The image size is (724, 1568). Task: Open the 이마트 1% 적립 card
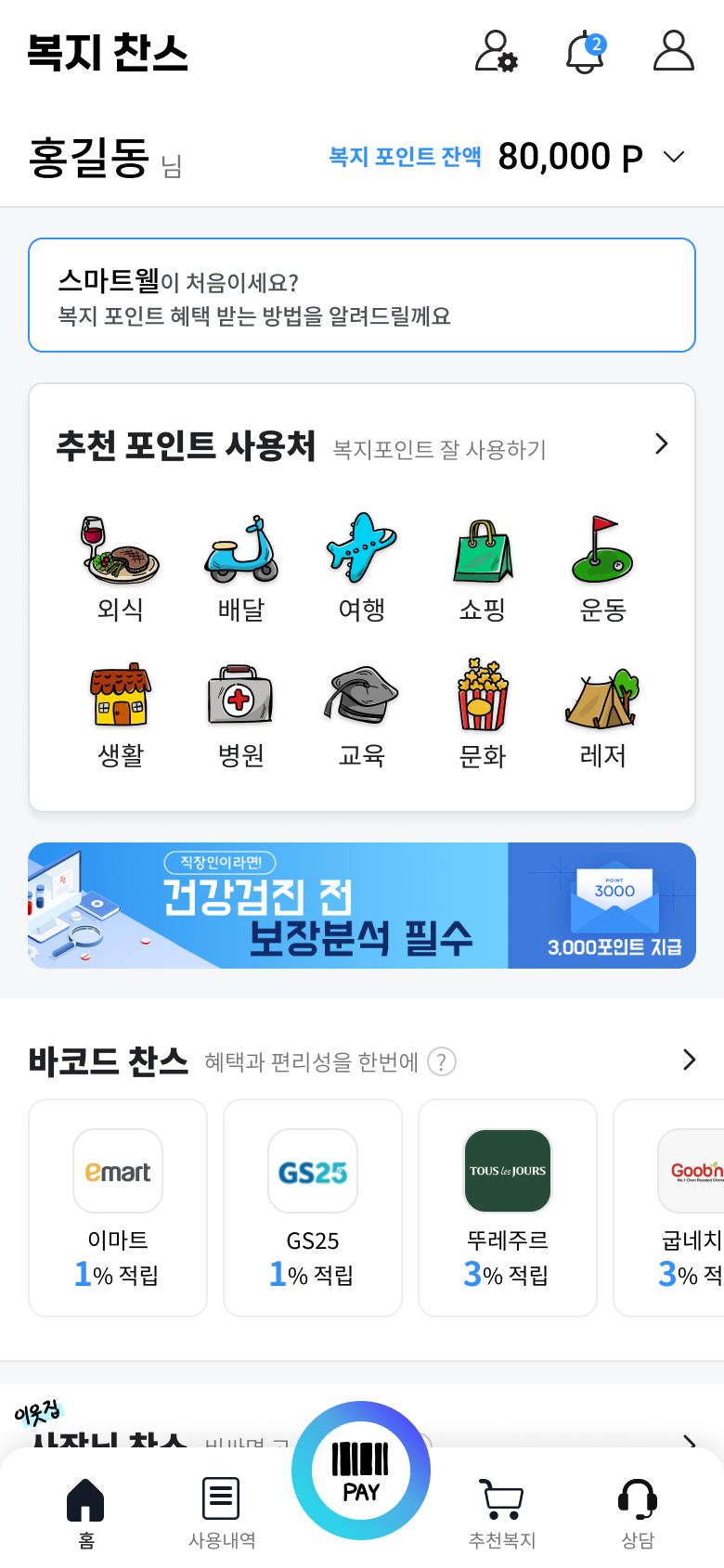coord(118,1207)
